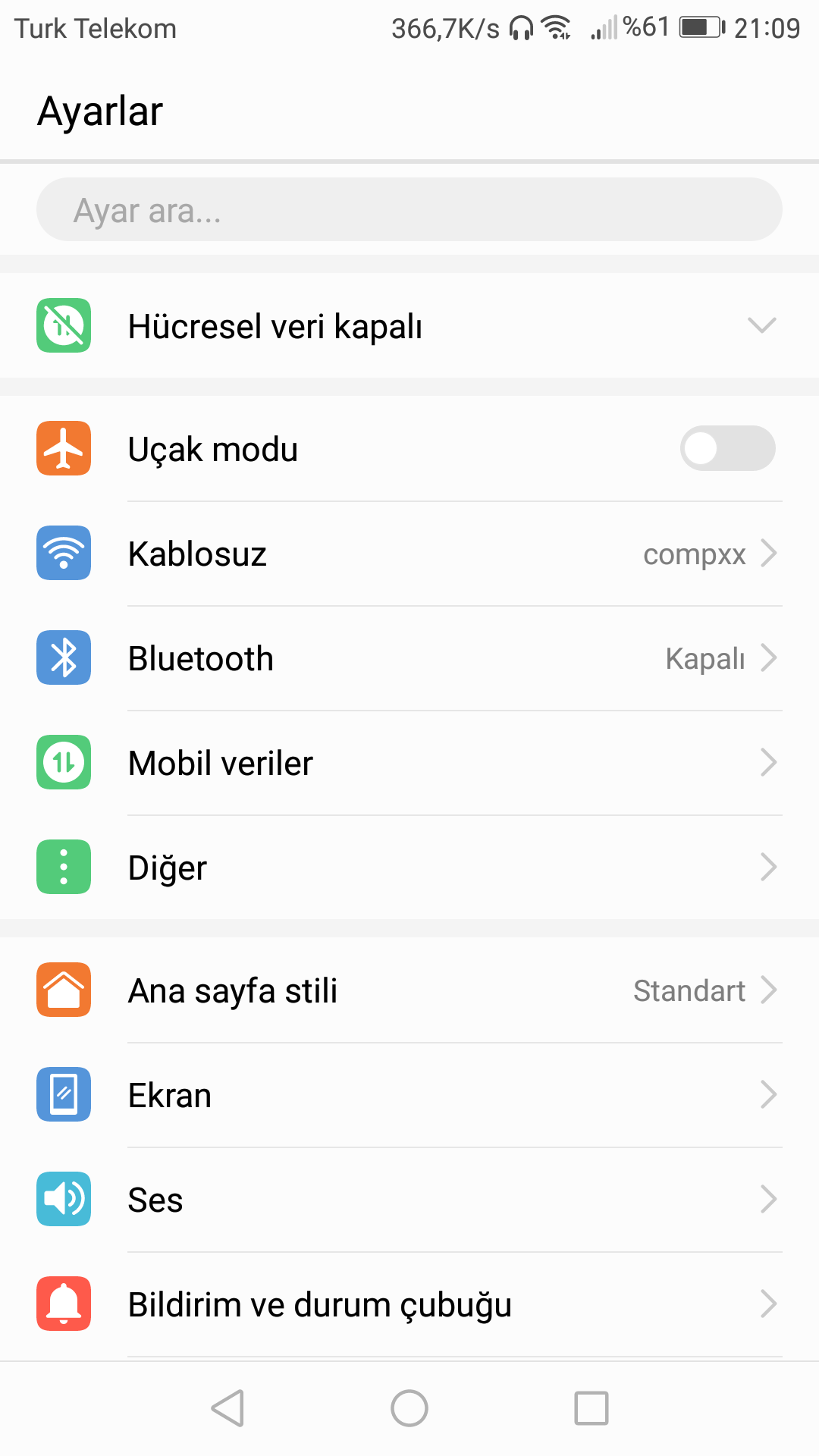Open Bildirim ve durum çubuğu settings
Viewport: 819px width, 1456px height.
(409, 1304)
